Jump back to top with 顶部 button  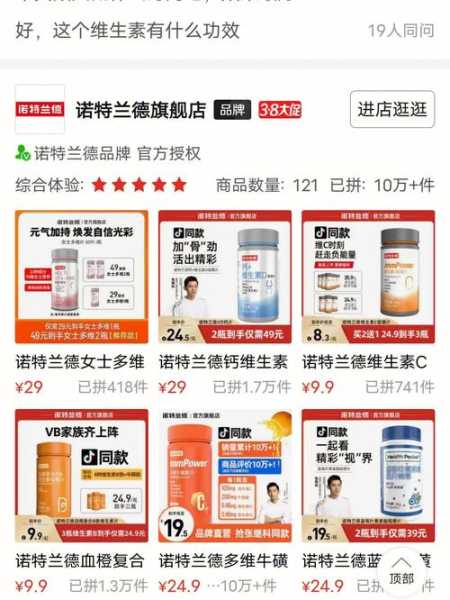(x=401, y=572)
